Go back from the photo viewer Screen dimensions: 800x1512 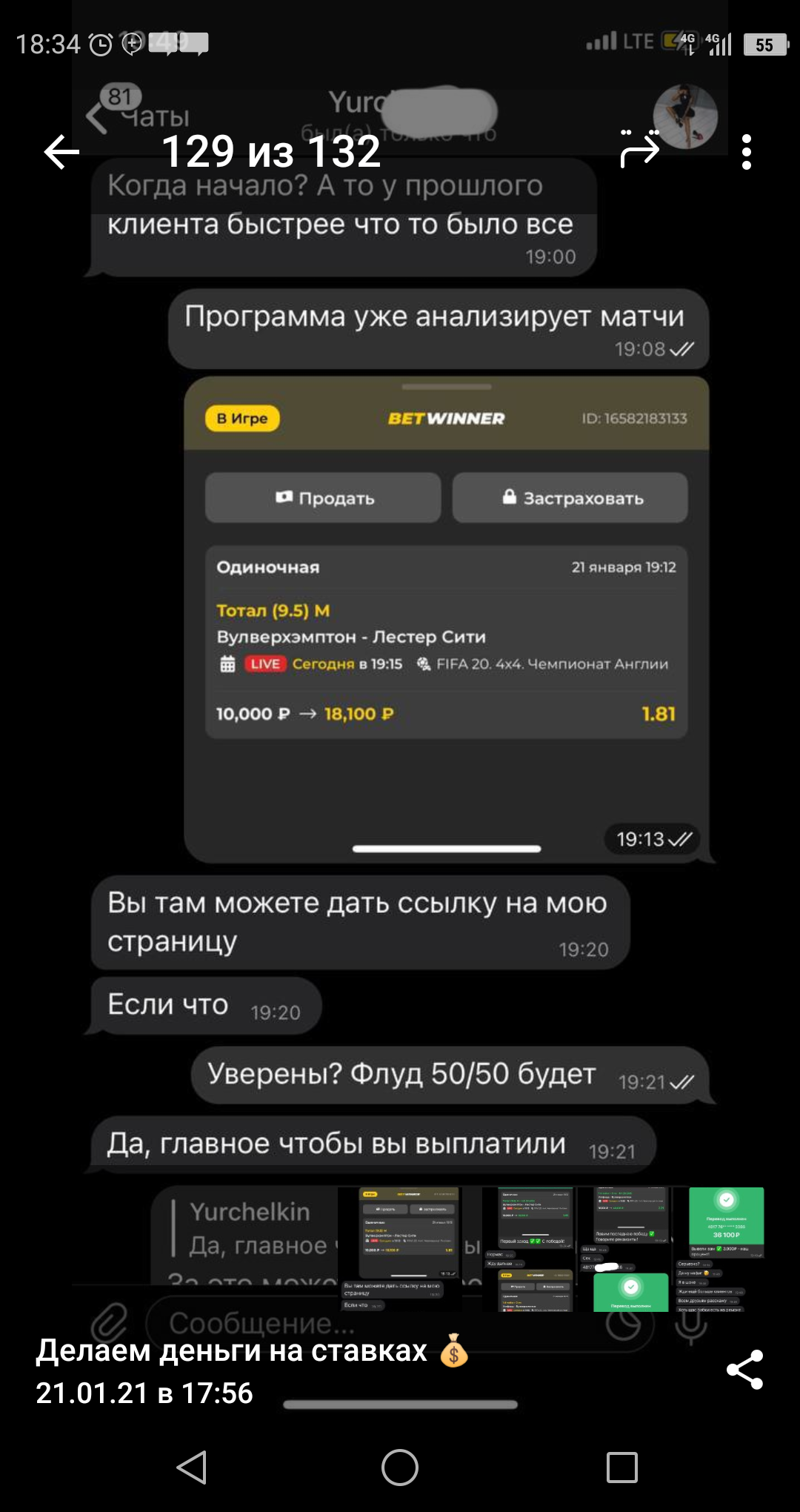pos(61,152)
